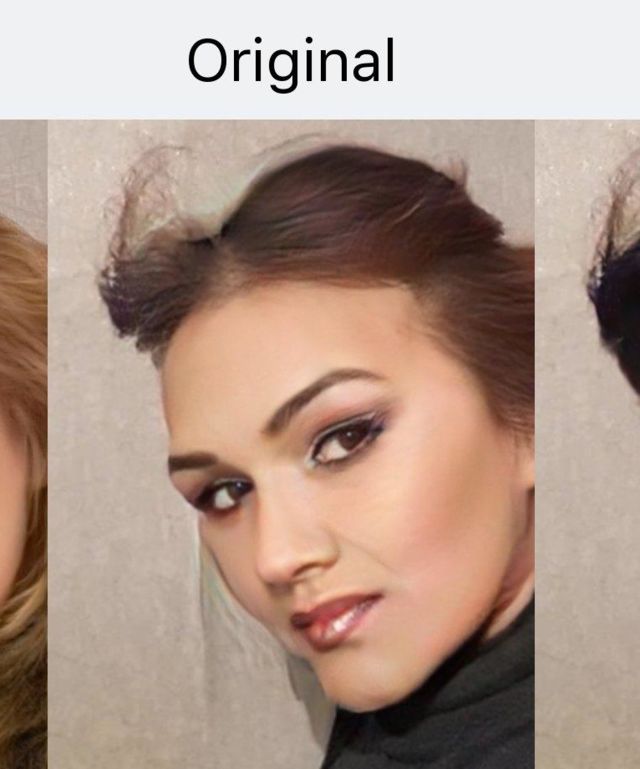Select the blonde-haired portrait at the left edge
The width and height of the screenshot is (640, 769).
point(22,444)
